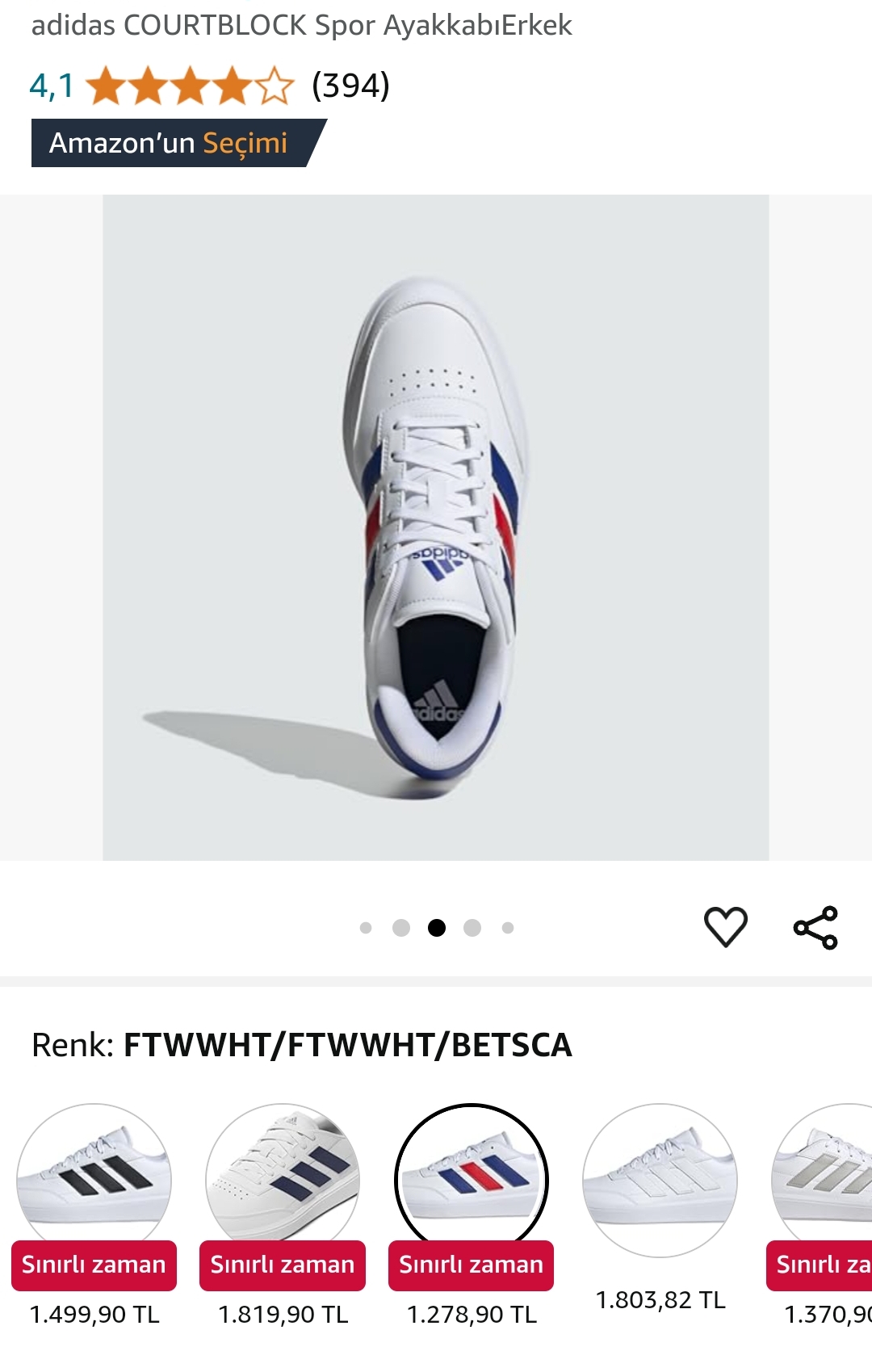Tap the Amazon'un Seçimi badge
This screenshot has width=872, height=1372.
pos(170,143)
